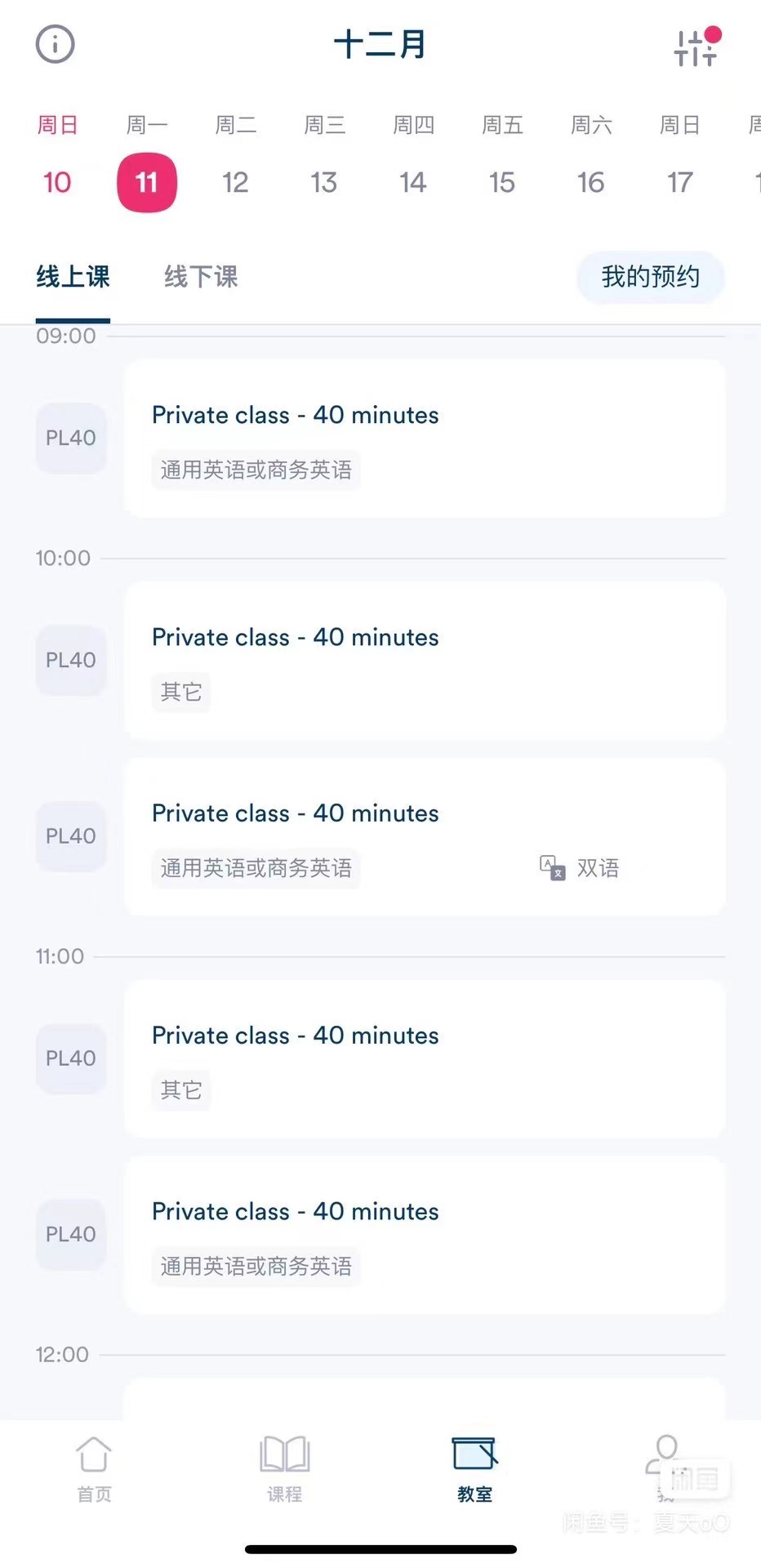Open 我的预约 my bookings
Image resolution: width=761 pixels, height=1568 pixels.
[650, 278]
